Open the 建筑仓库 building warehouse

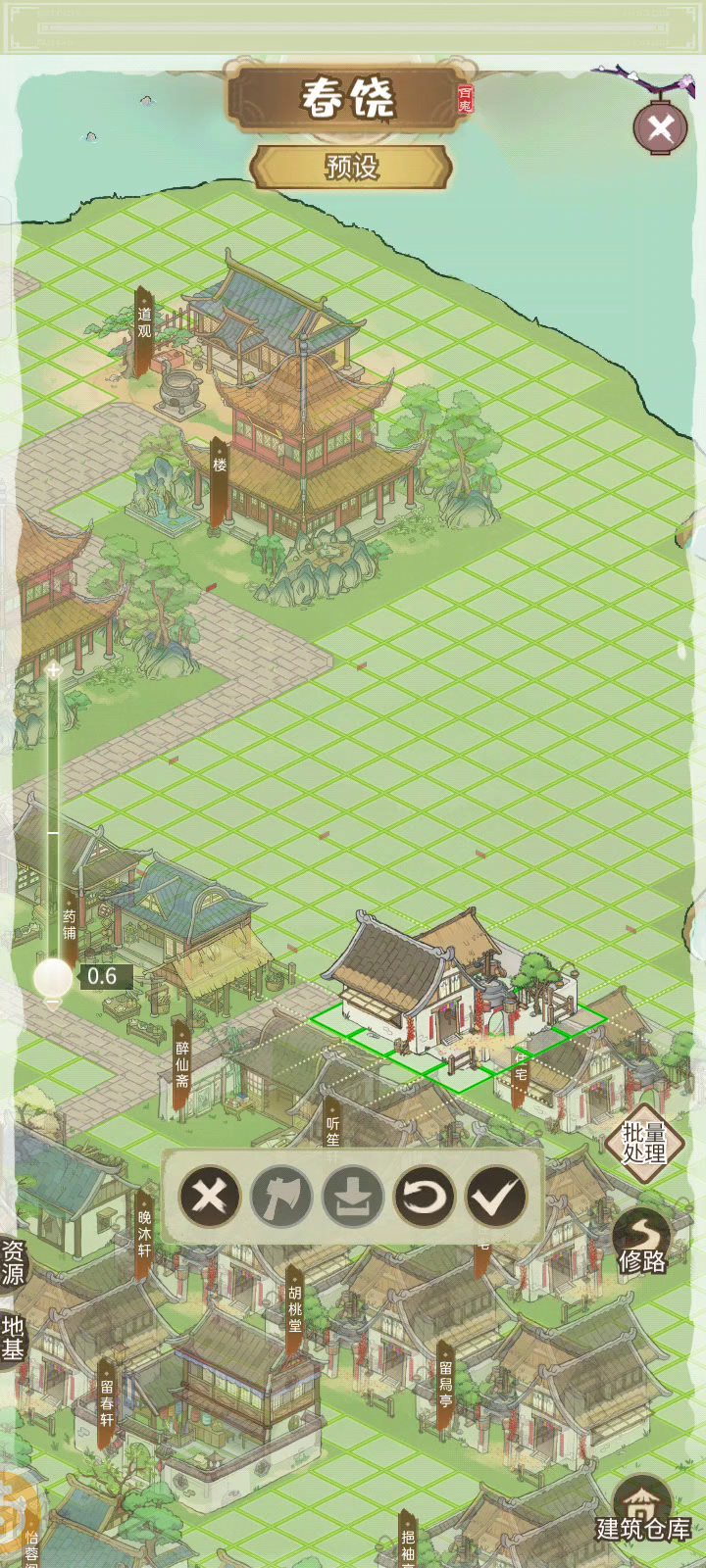[643, 1512]
